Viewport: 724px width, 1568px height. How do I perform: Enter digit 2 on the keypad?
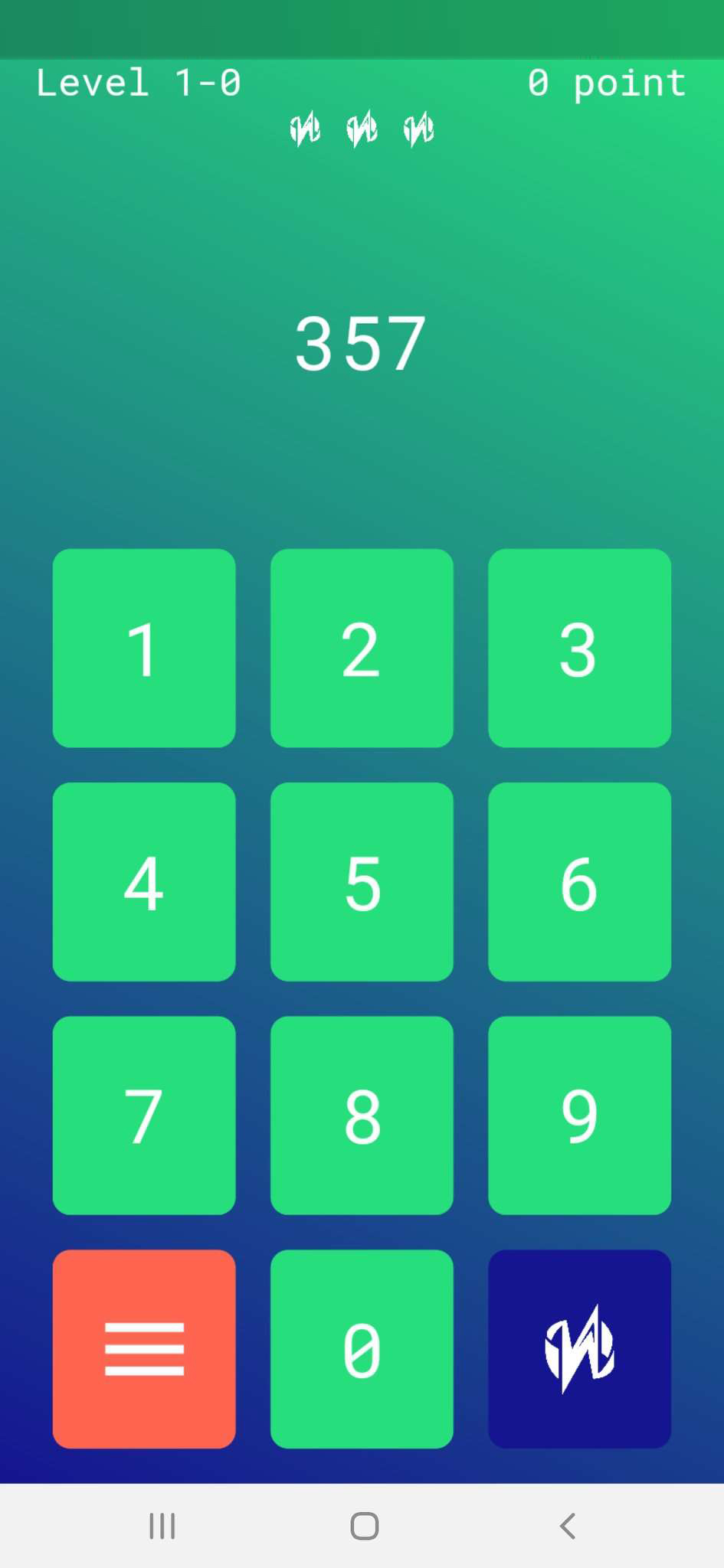point(362,648)
